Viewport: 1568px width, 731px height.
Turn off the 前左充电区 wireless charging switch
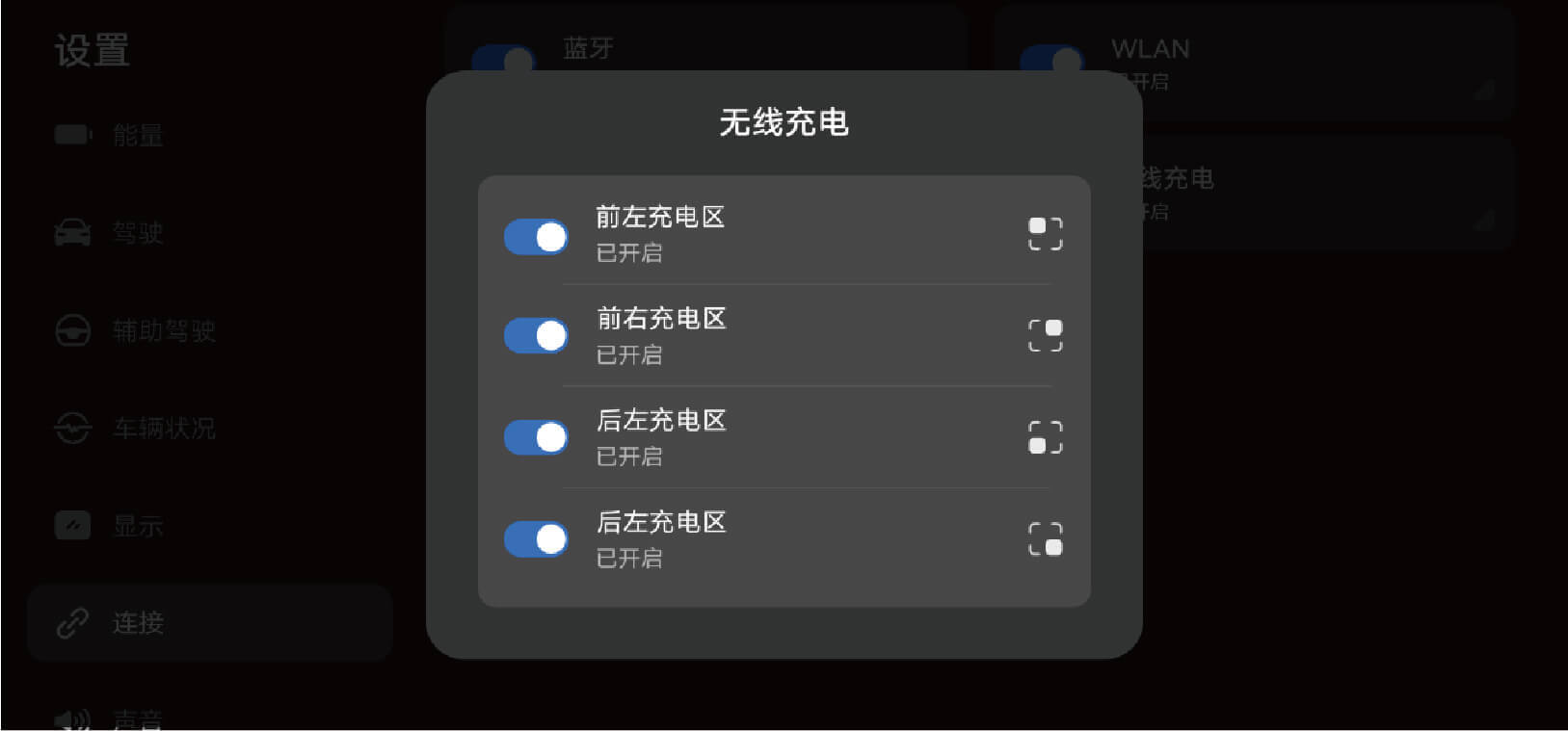[536, 236]
